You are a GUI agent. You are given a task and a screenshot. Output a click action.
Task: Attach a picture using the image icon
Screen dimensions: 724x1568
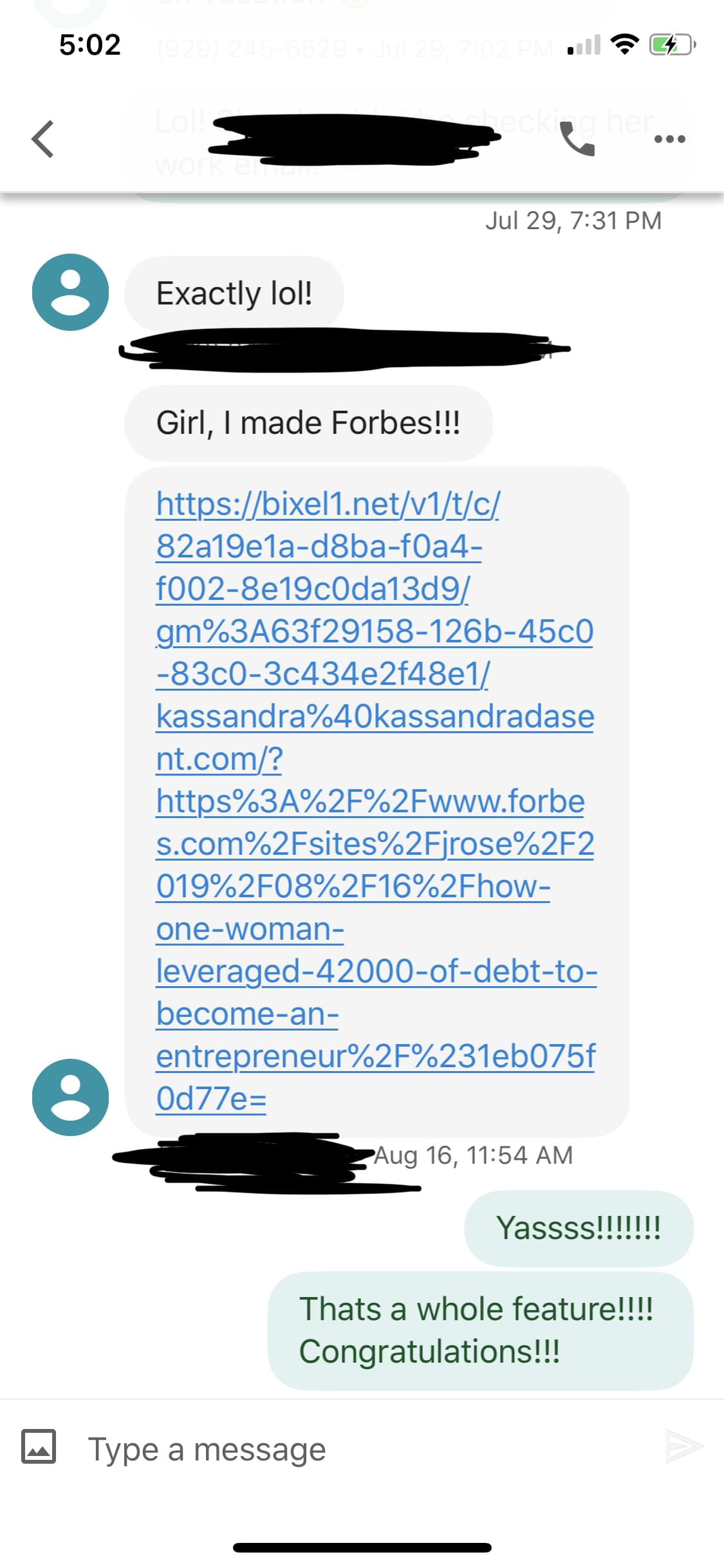(x=39, y=1446)
